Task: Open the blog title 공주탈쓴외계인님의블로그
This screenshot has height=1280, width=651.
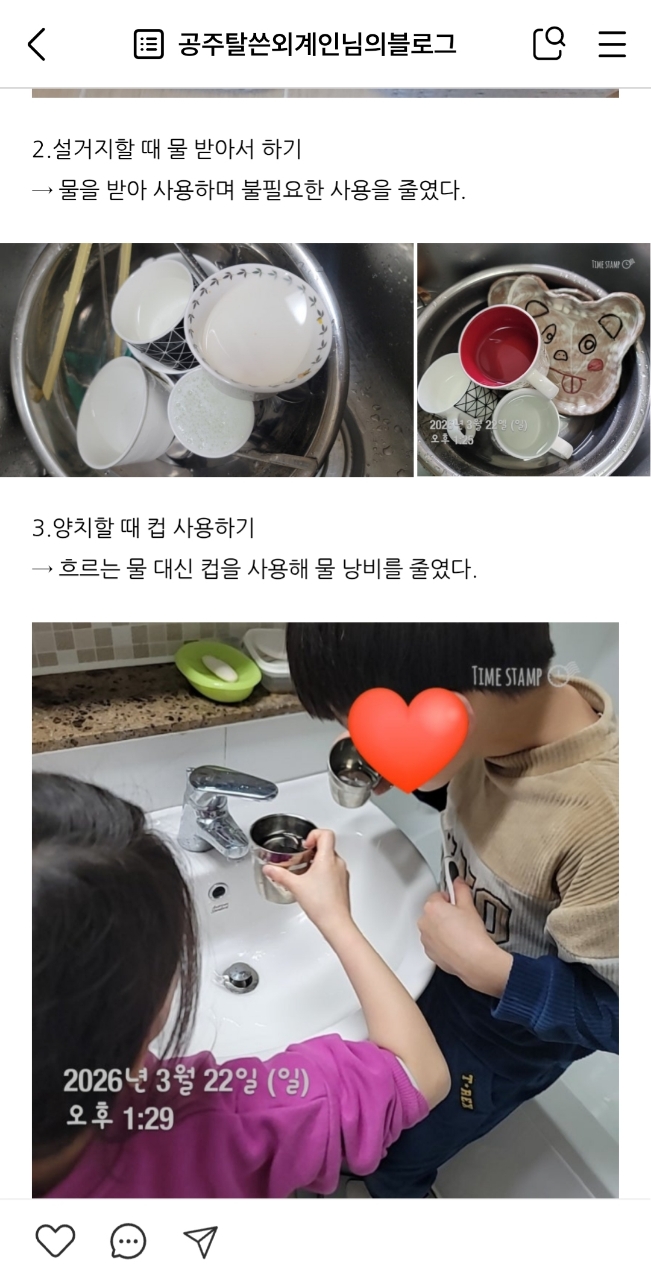Action: pos(316,44)
